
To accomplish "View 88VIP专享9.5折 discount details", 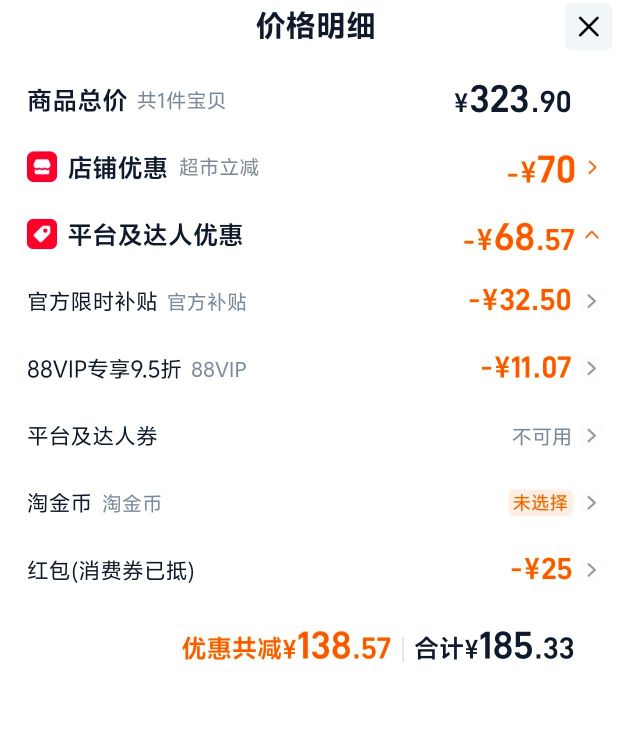I will point(315,368).
